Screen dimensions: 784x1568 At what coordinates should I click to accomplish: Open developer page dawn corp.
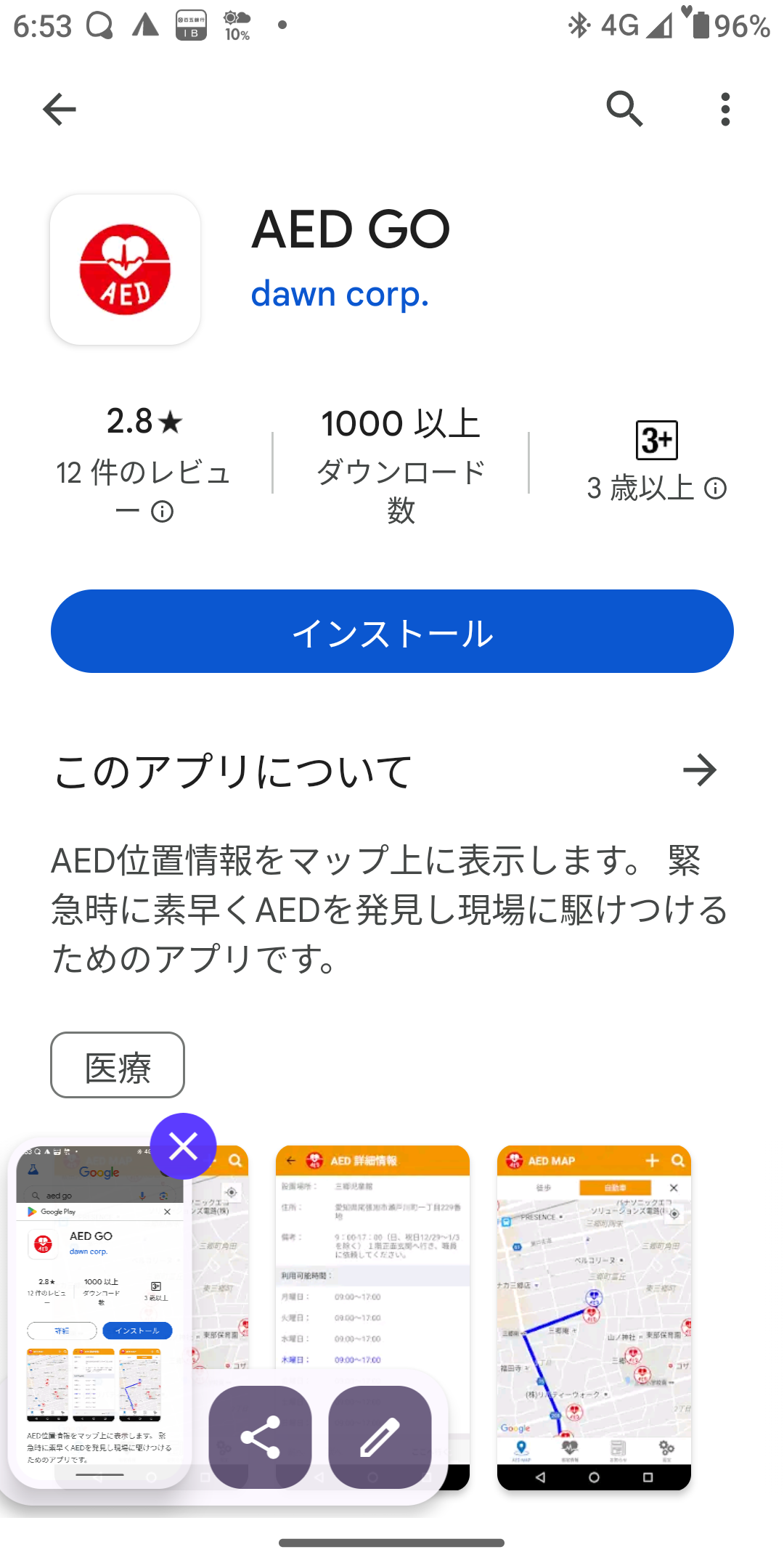[x=340, y=294]
